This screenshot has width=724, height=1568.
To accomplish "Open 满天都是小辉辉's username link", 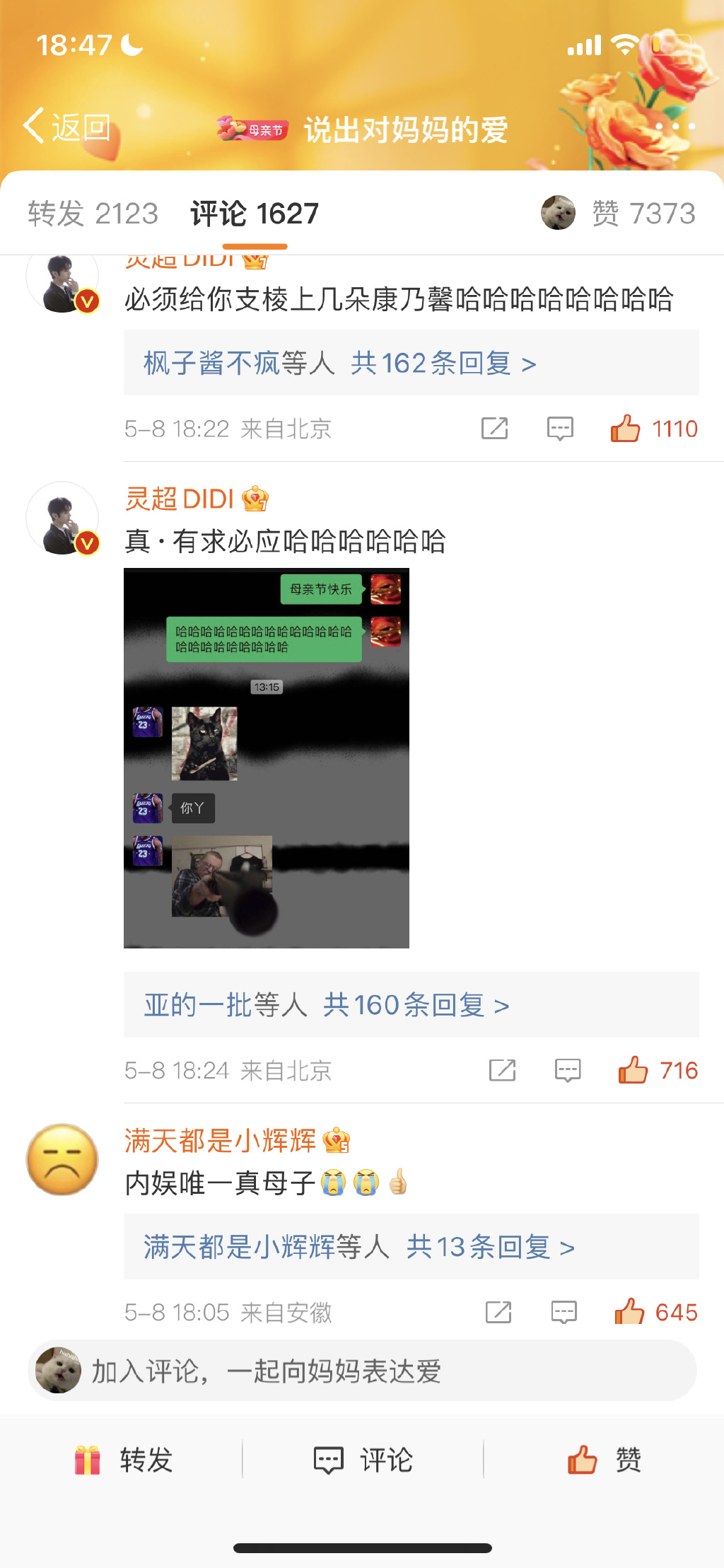I will (x=220, y=1141).
